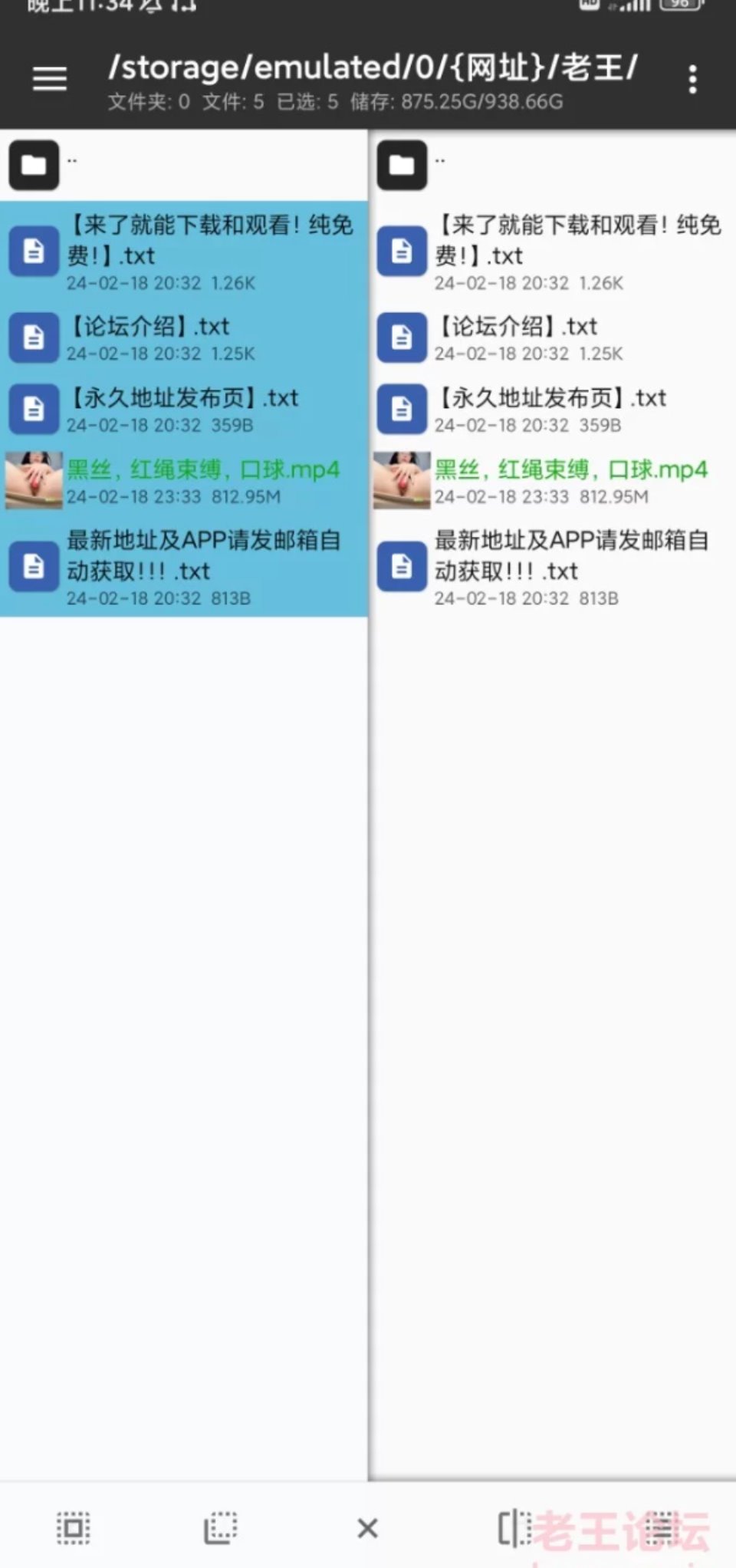This screenshot has width=736, height=1568.
Task: Open unhighlighted 【来了就能下载和观看！纯免费！】.txt file
Action: pos(552,252)
